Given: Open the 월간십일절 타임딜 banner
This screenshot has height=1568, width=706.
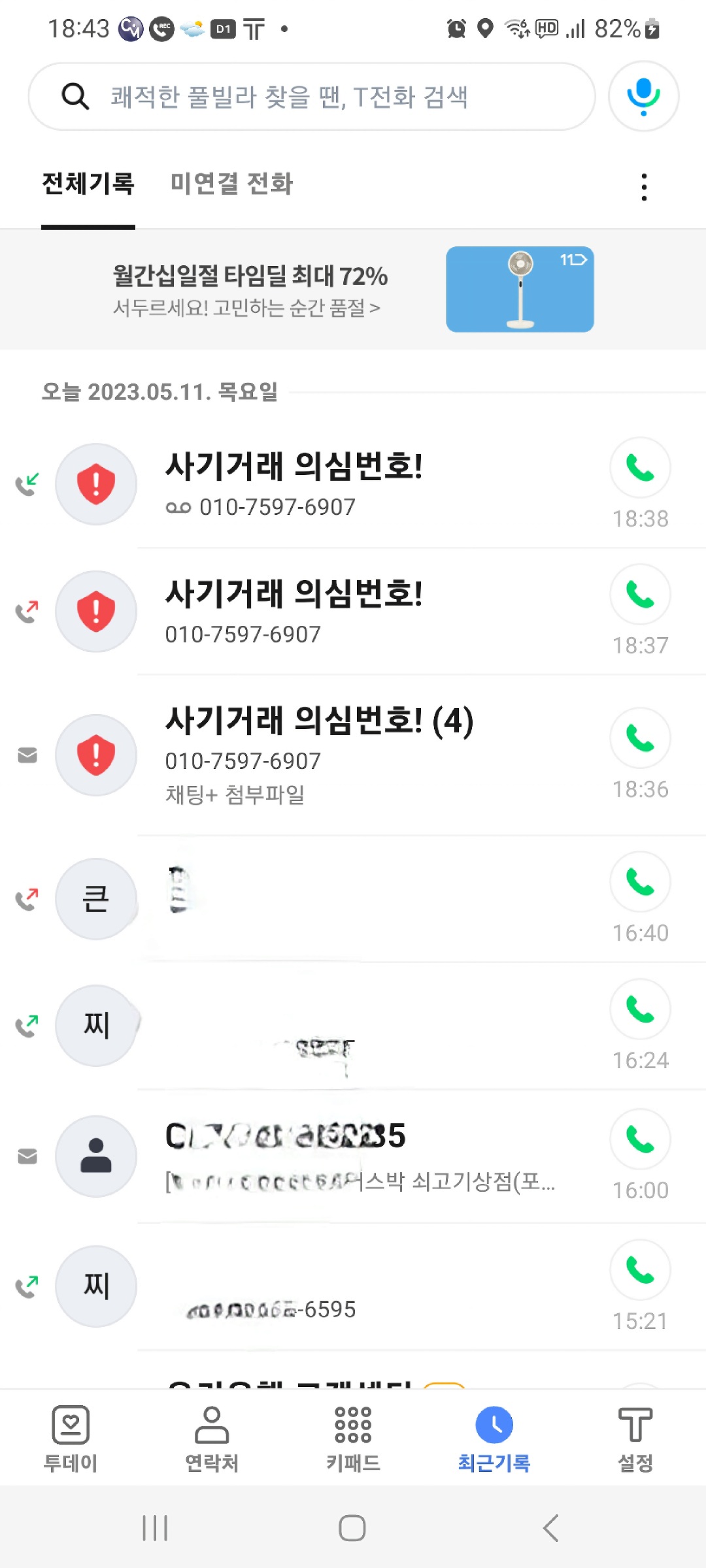Looking at the screenshot, I should (353, 289).
